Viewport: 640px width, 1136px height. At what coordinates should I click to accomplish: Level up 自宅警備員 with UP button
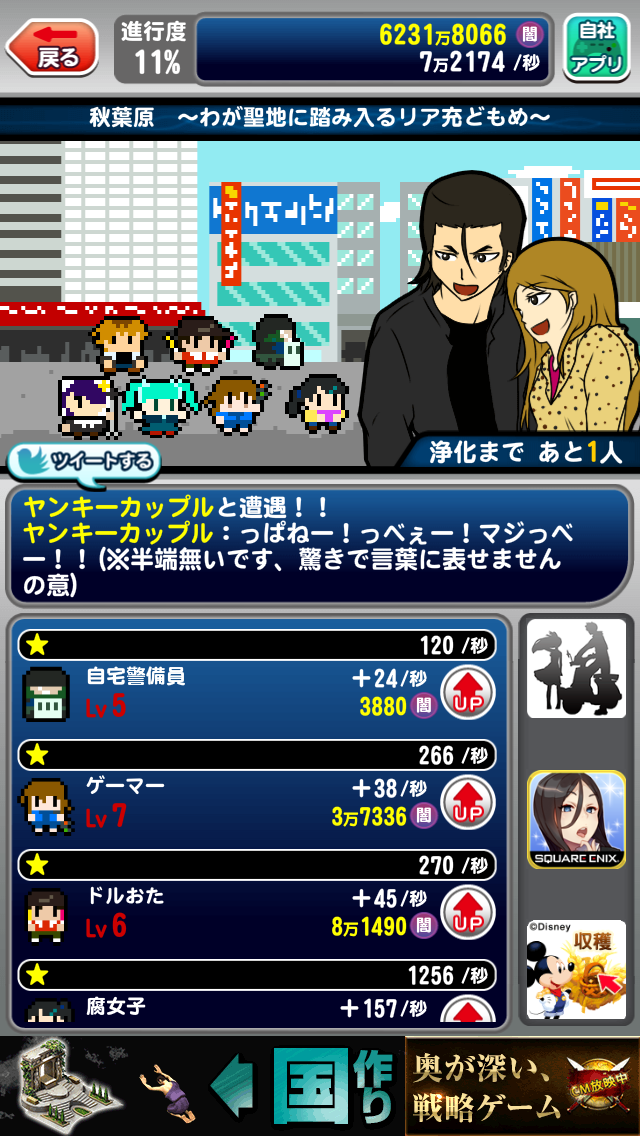469,692
